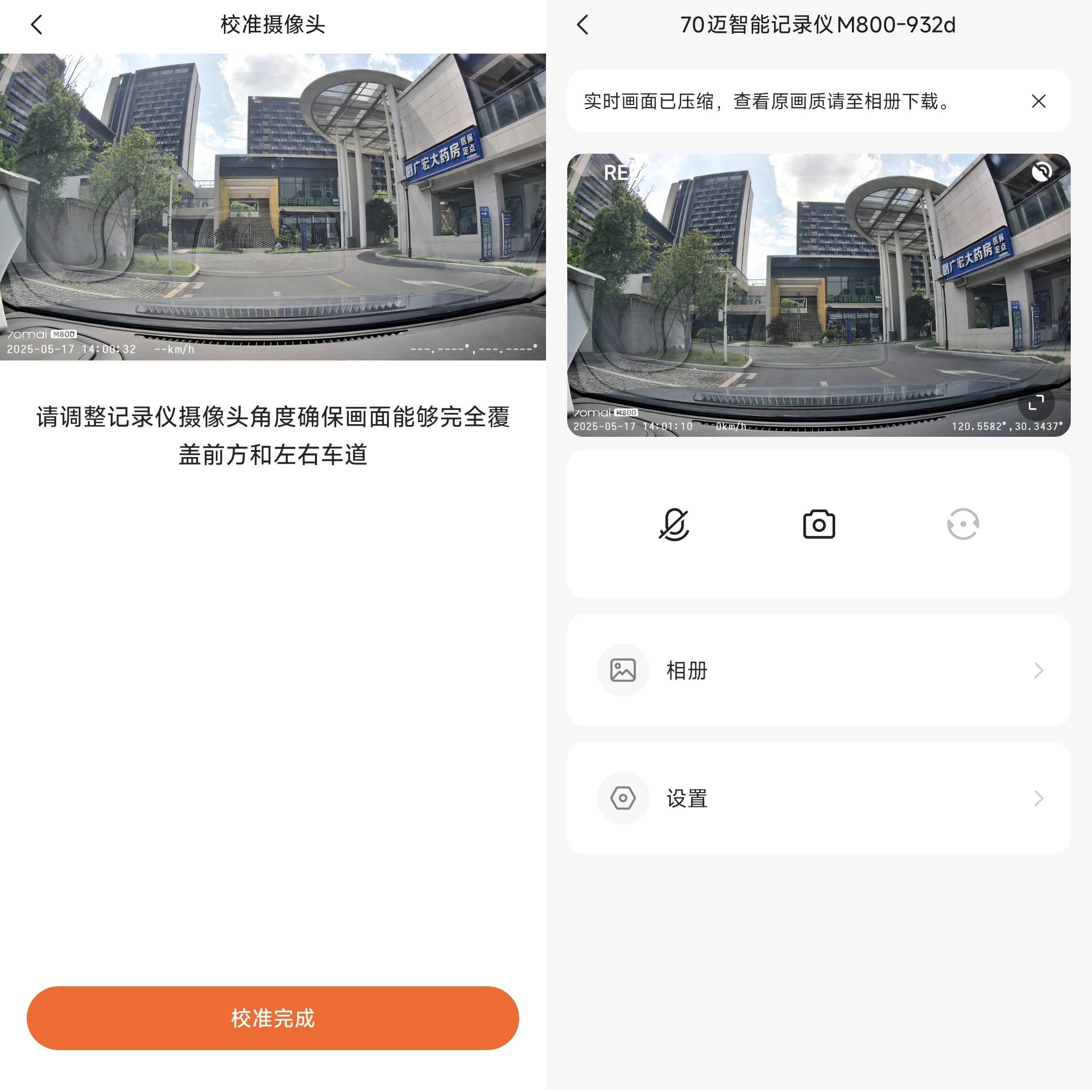Image resolution: width=1092 pixels, height=1092 pixels.
Task: Tap the icon at live view top-right corner
Action: click(1041, 172)
